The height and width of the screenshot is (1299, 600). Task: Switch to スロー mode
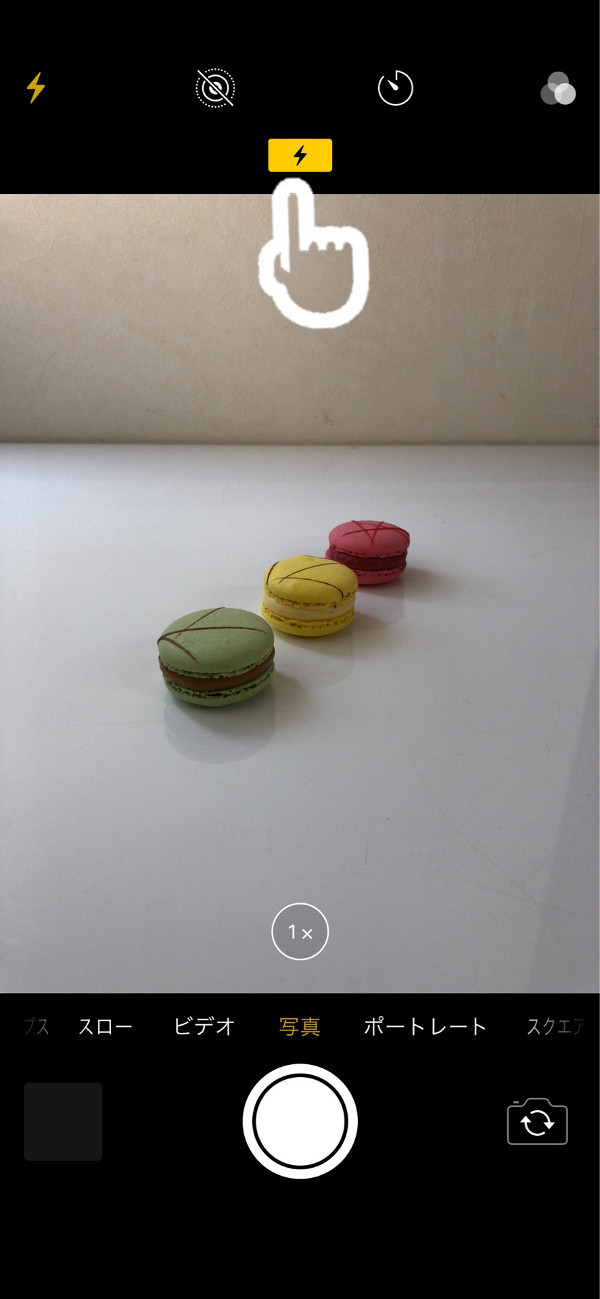click(x=105, y=1026)
